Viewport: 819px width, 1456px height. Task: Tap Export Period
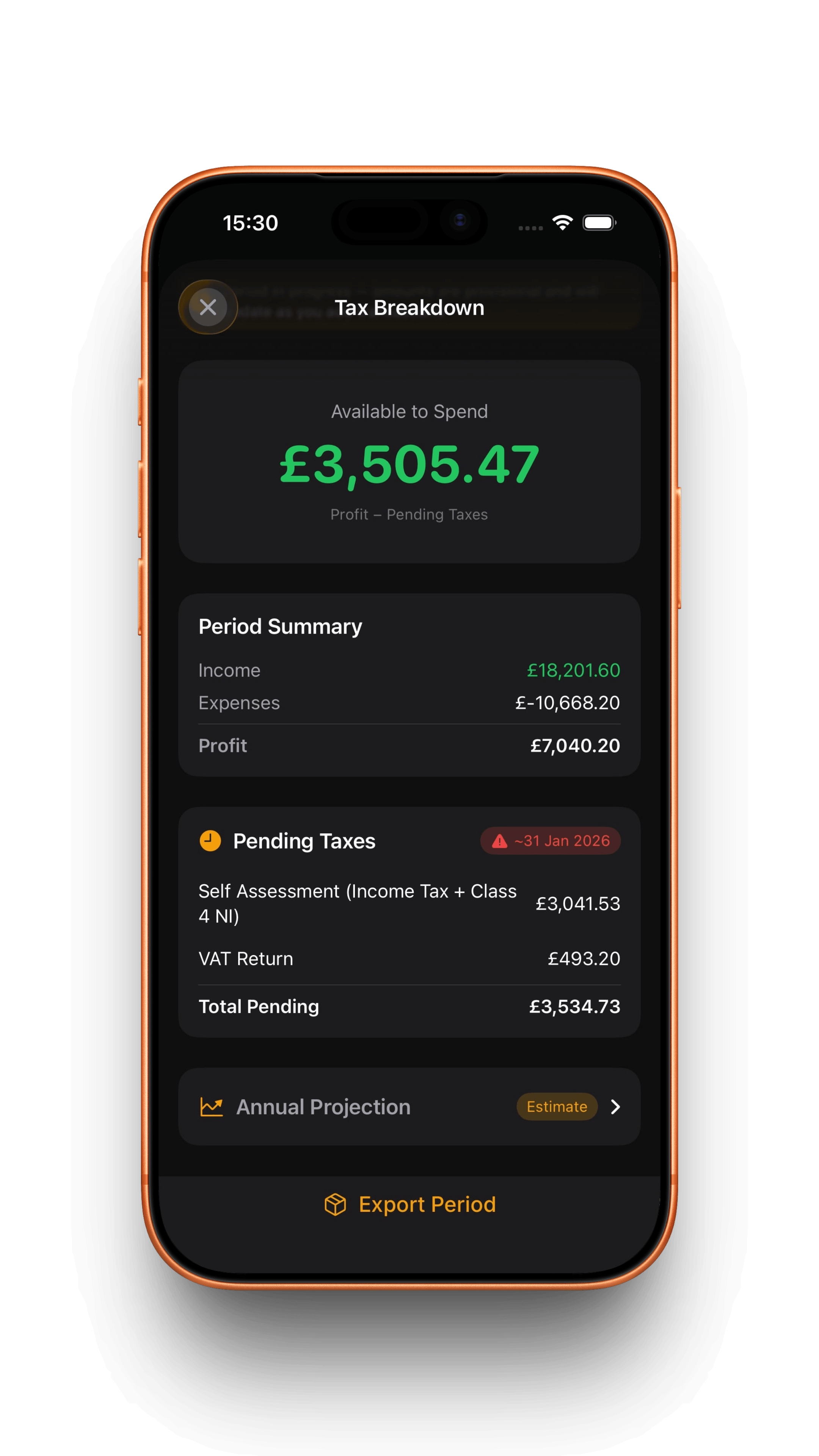click(410, 1205)
